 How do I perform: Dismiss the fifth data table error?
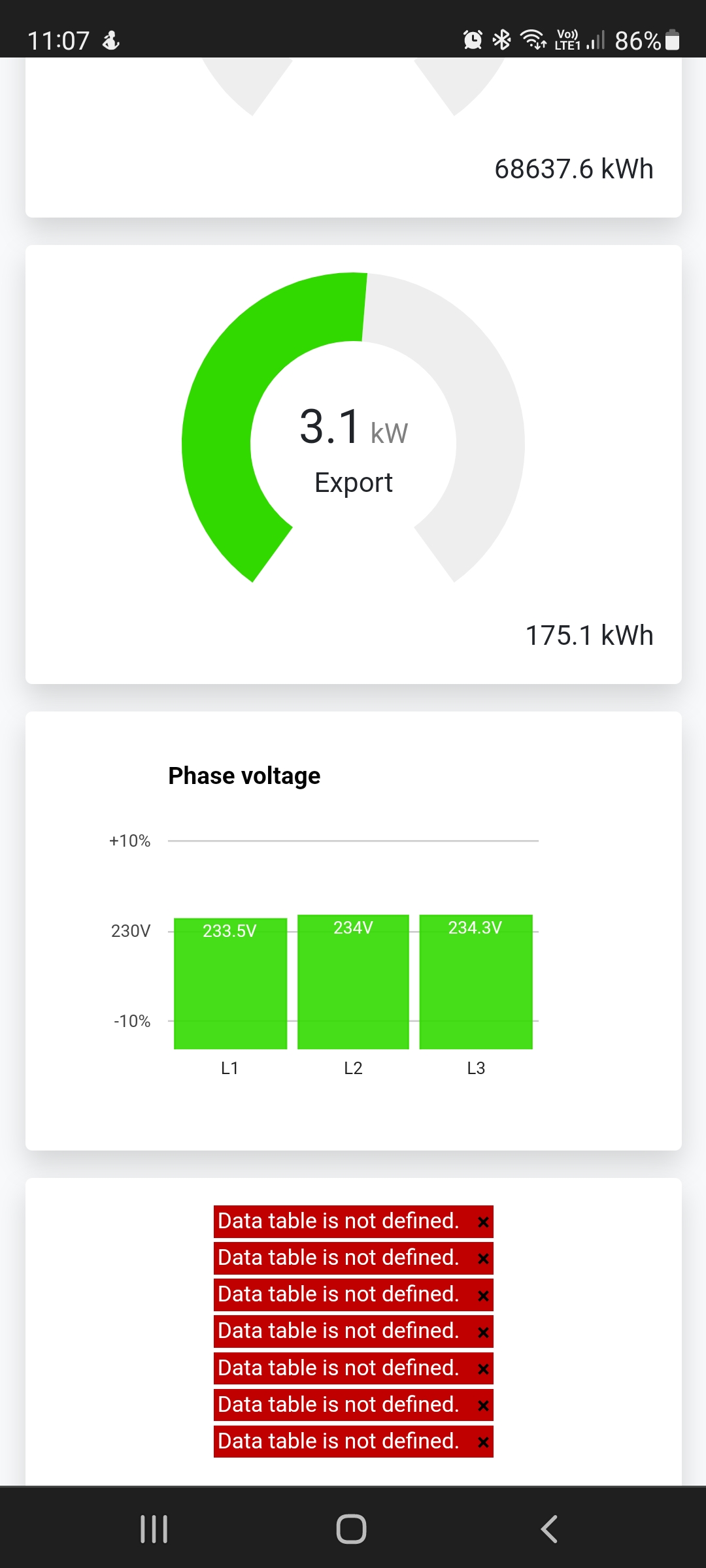(x=483, y=1369)
